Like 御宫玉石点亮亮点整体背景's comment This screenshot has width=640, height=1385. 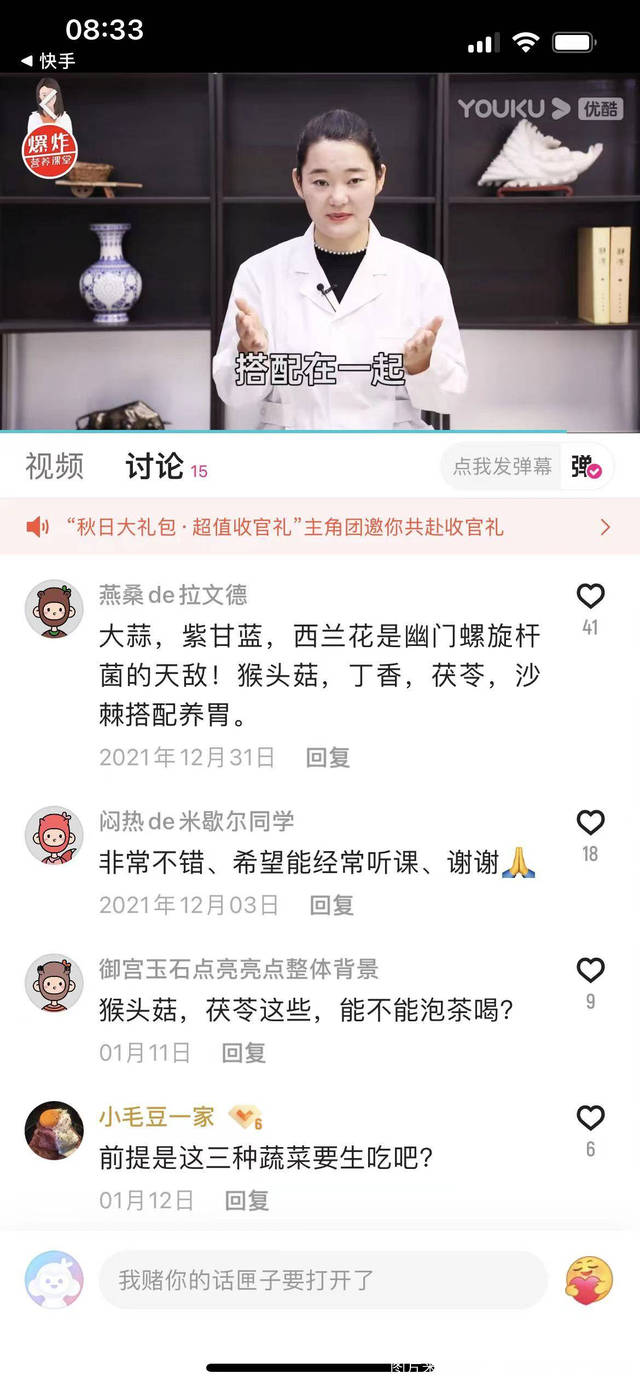click(x=591, y=970)
